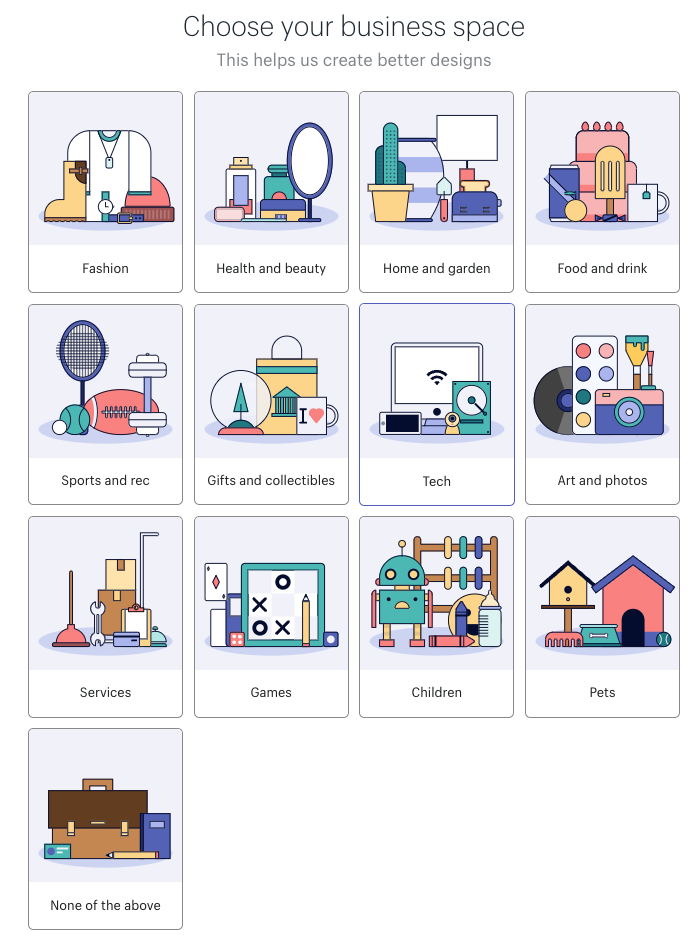Select None of the above
Screen dimensions: 698x940
click(x=105, y=828)
